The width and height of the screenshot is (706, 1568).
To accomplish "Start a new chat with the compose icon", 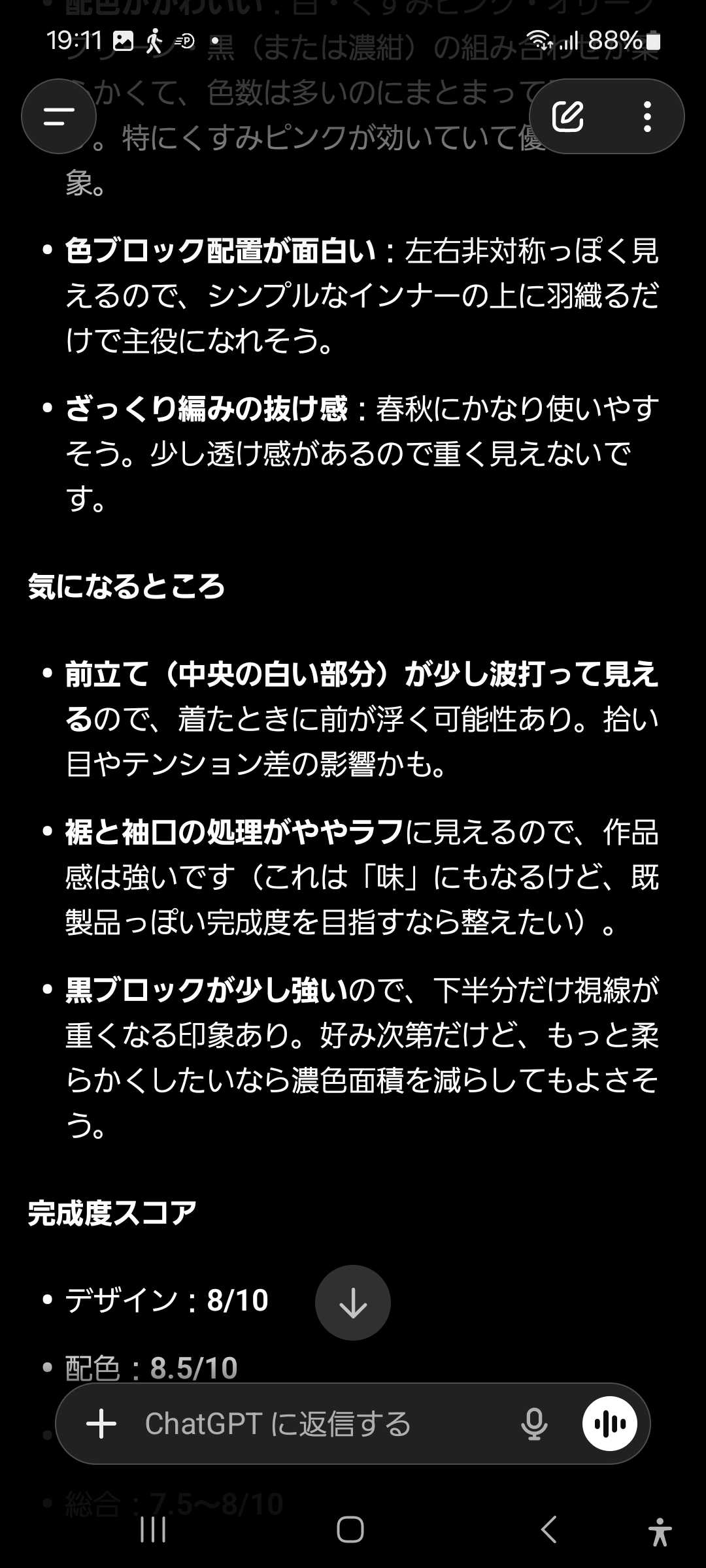I will (x=567, y=117).
